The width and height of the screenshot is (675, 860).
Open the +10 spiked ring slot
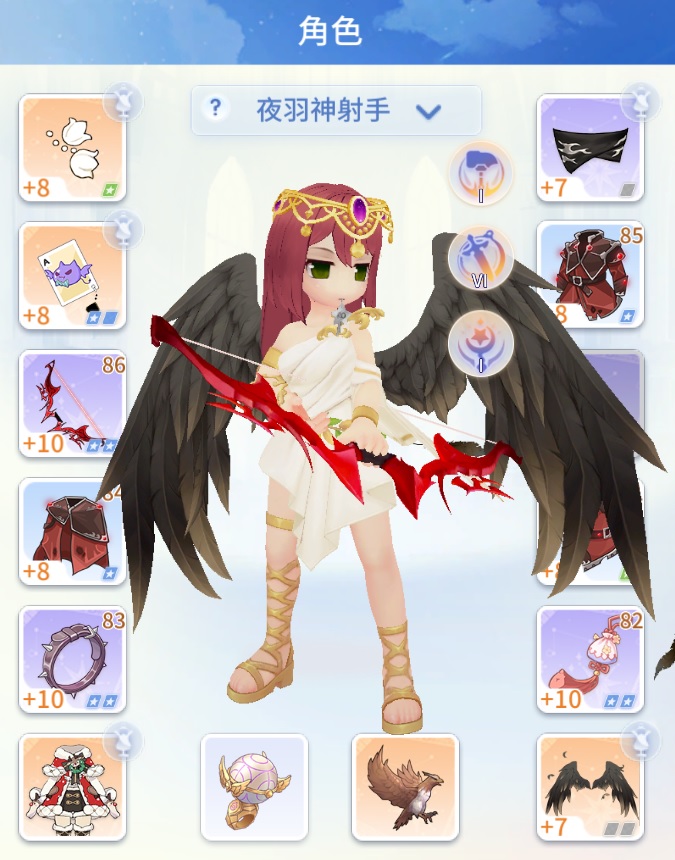pos(72,659)
